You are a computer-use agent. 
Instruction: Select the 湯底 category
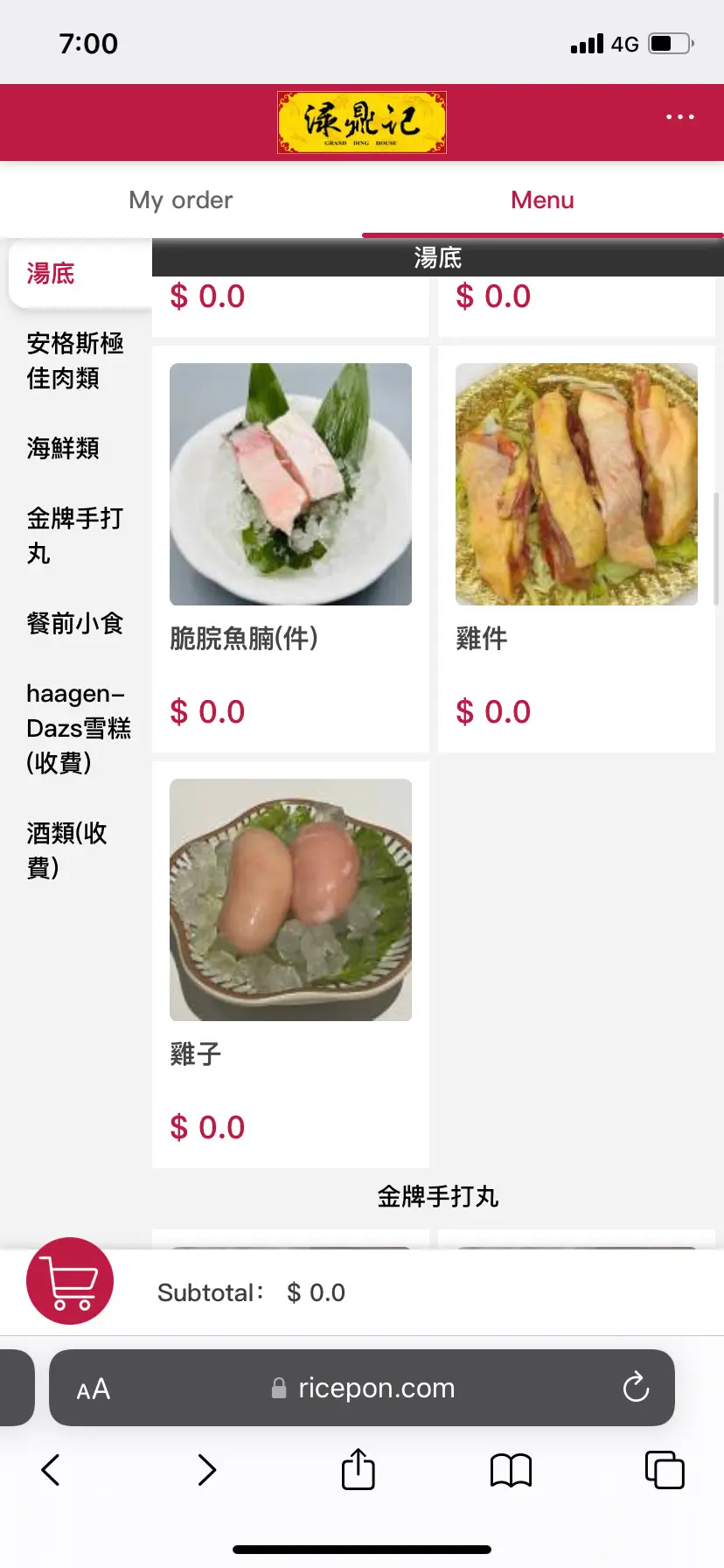(x=51, y=274)
